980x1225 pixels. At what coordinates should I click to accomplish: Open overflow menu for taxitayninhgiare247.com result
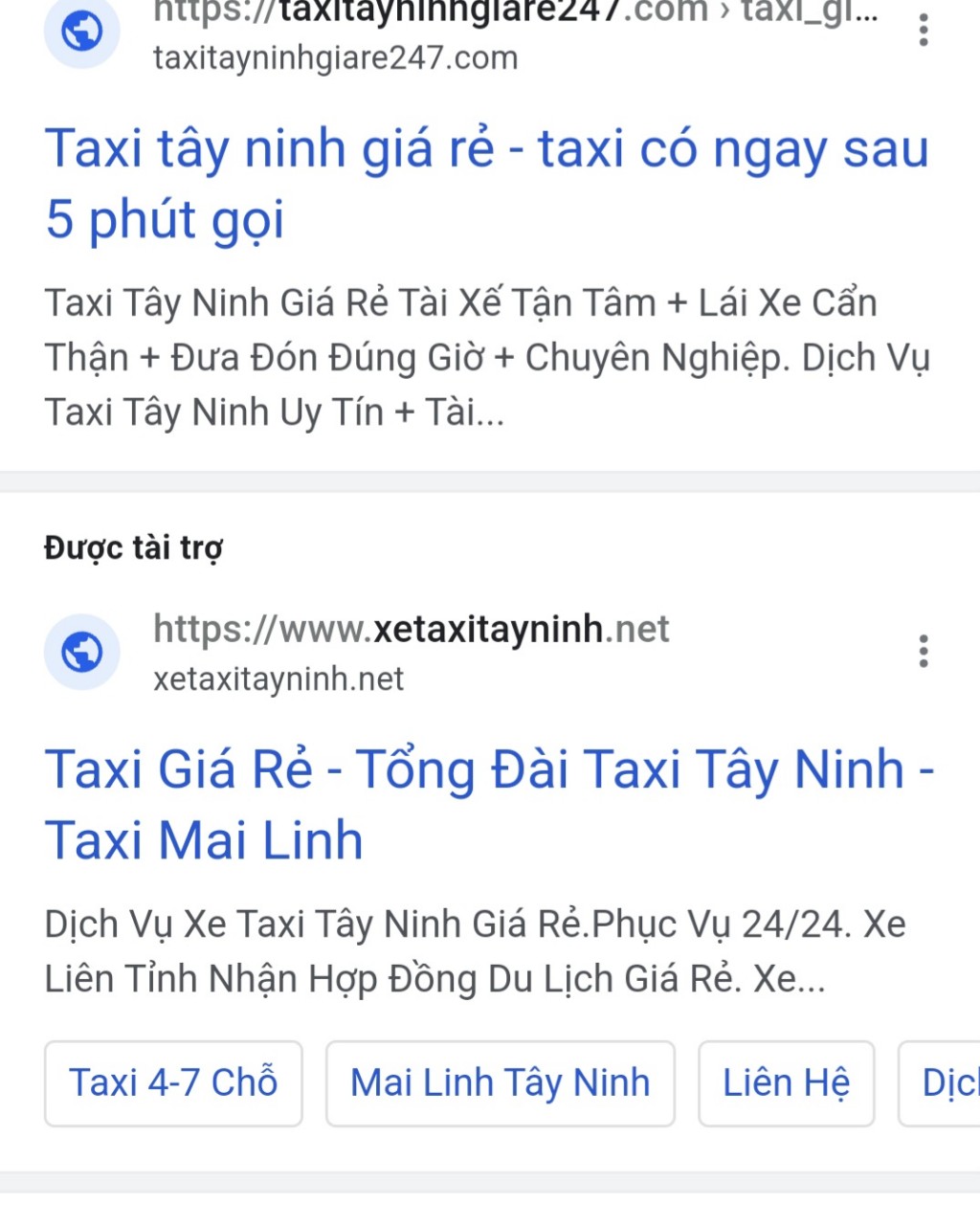coord(923,30)
